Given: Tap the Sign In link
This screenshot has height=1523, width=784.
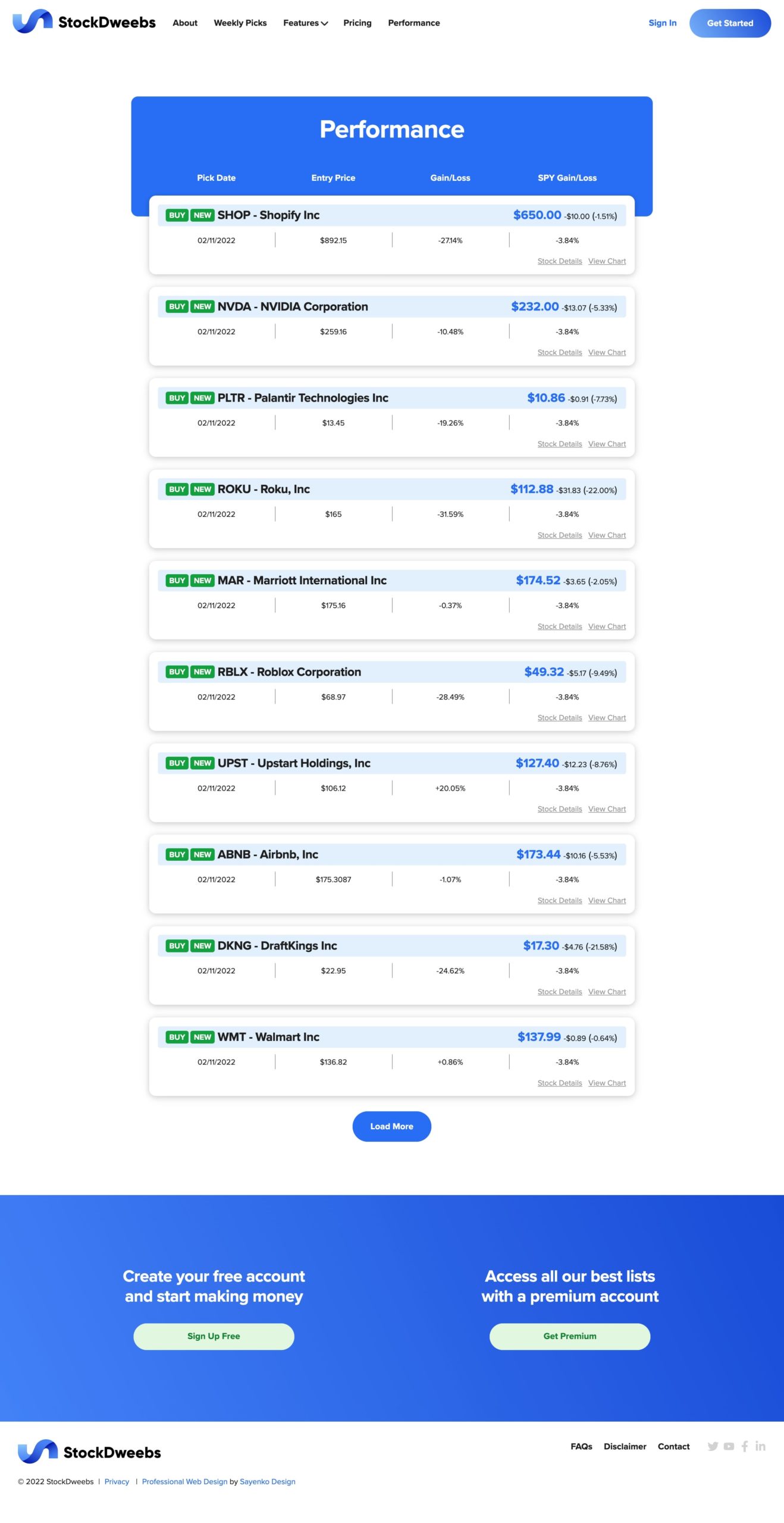Looking at the screenshot, I should (662, 23).
